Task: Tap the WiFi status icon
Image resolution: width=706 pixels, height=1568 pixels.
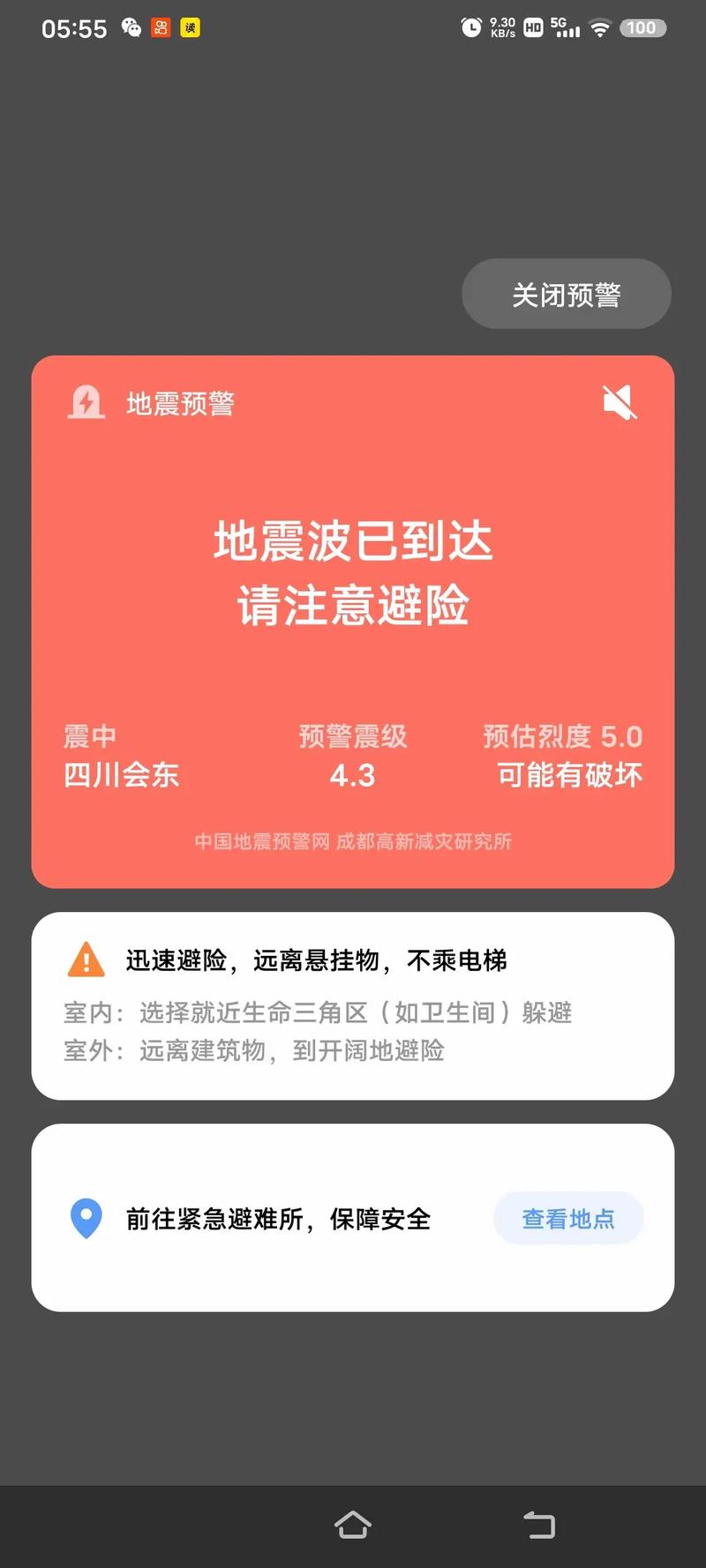Action: coord(601,27)
